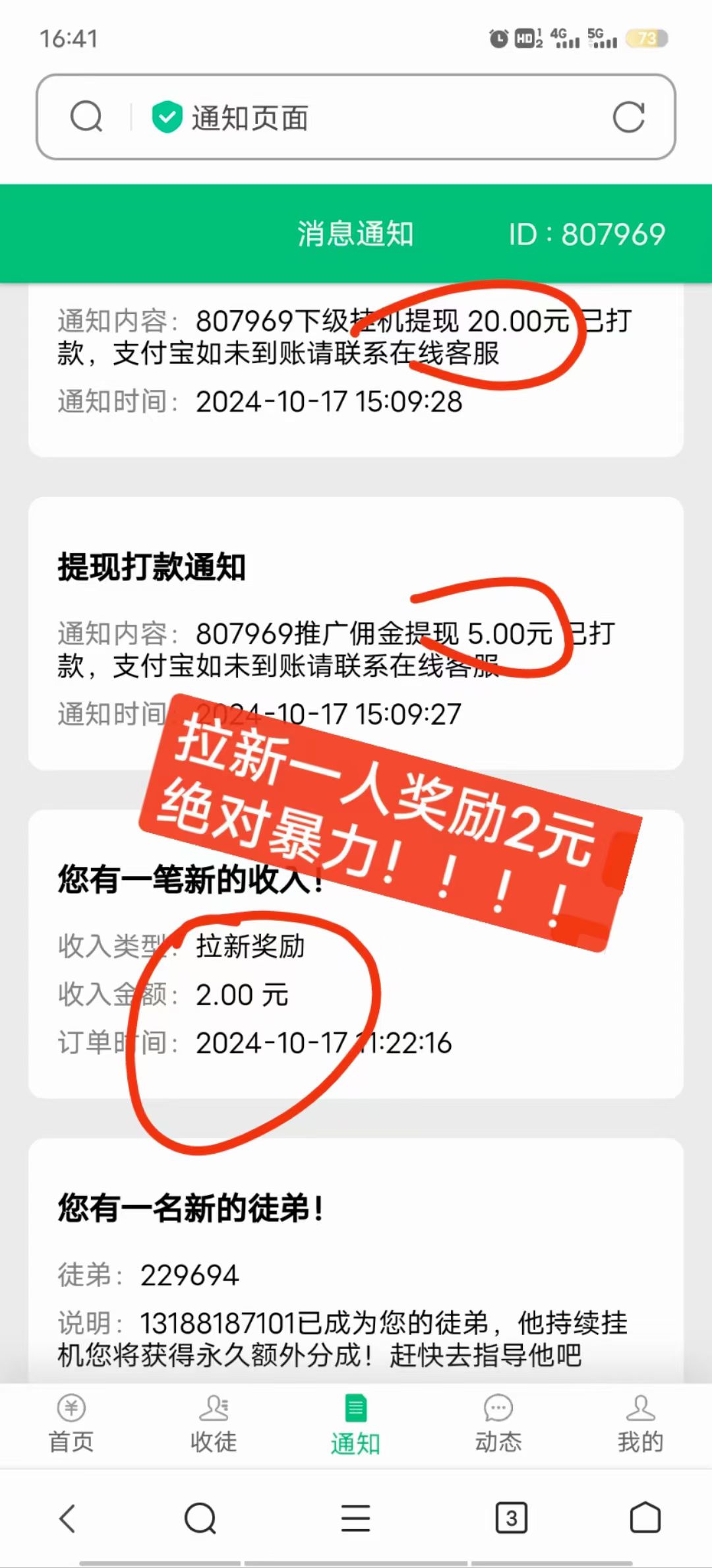Go to the 动态 tab
This screenshot has width=712, height=1568.
(x=498, y=1424)
